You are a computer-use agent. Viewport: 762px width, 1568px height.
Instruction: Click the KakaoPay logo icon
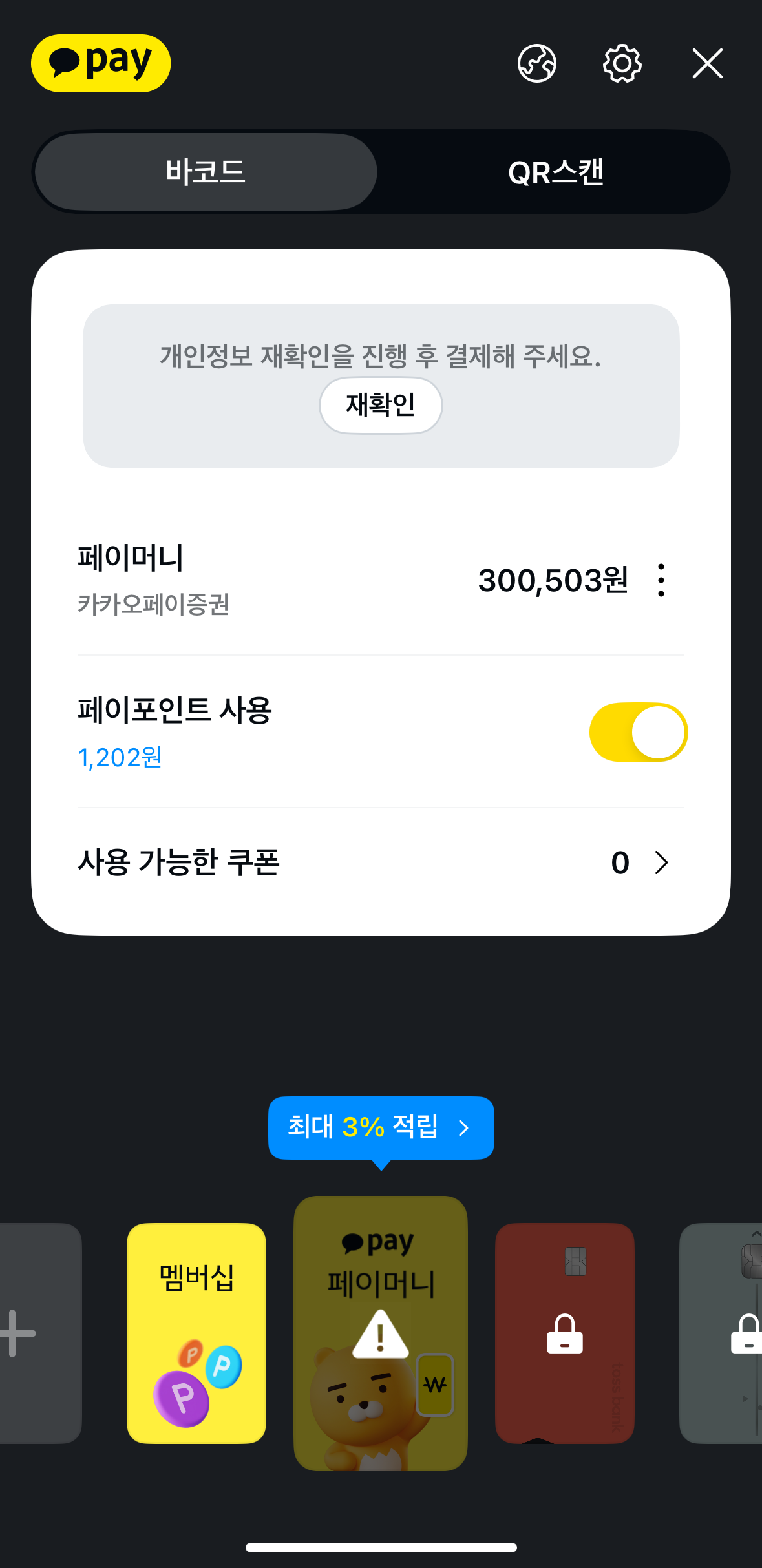101,63
